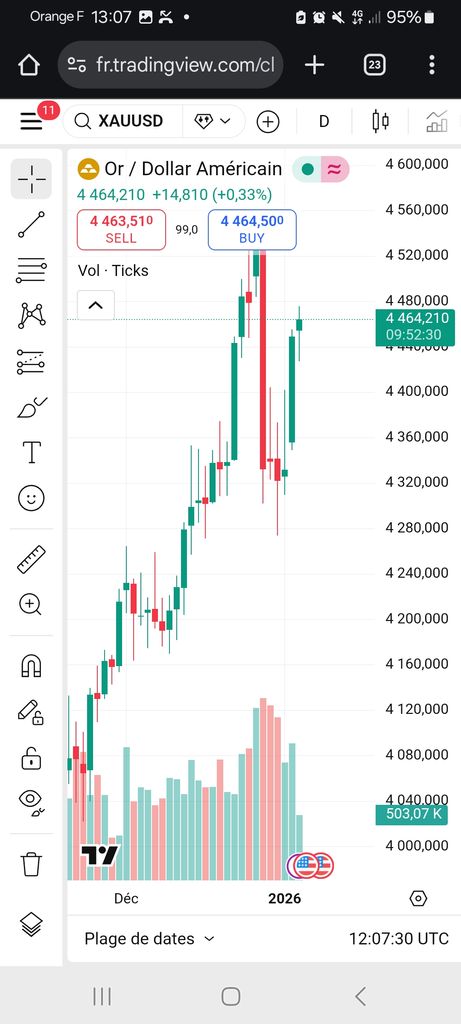The height and width of the screenshot is (1024, 461).
Task: Select the trend line drawing tool
Action: (x=31, y=225)
